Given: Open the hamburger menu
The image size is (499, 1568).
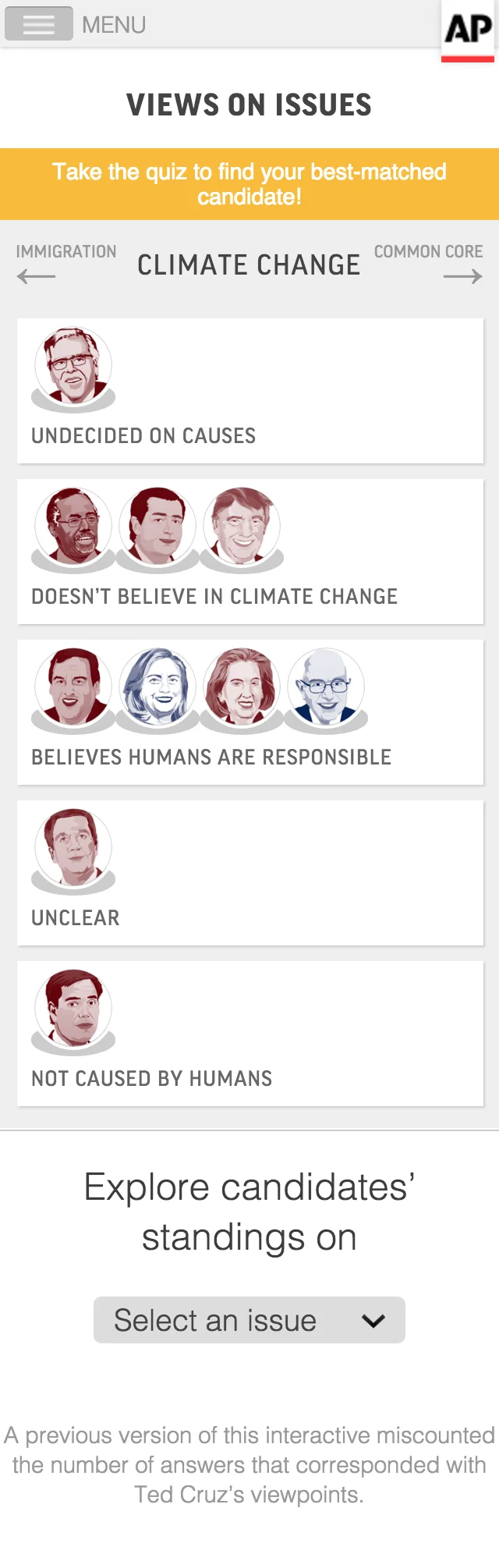Looking at the screenshot, I should click(39, 24).
